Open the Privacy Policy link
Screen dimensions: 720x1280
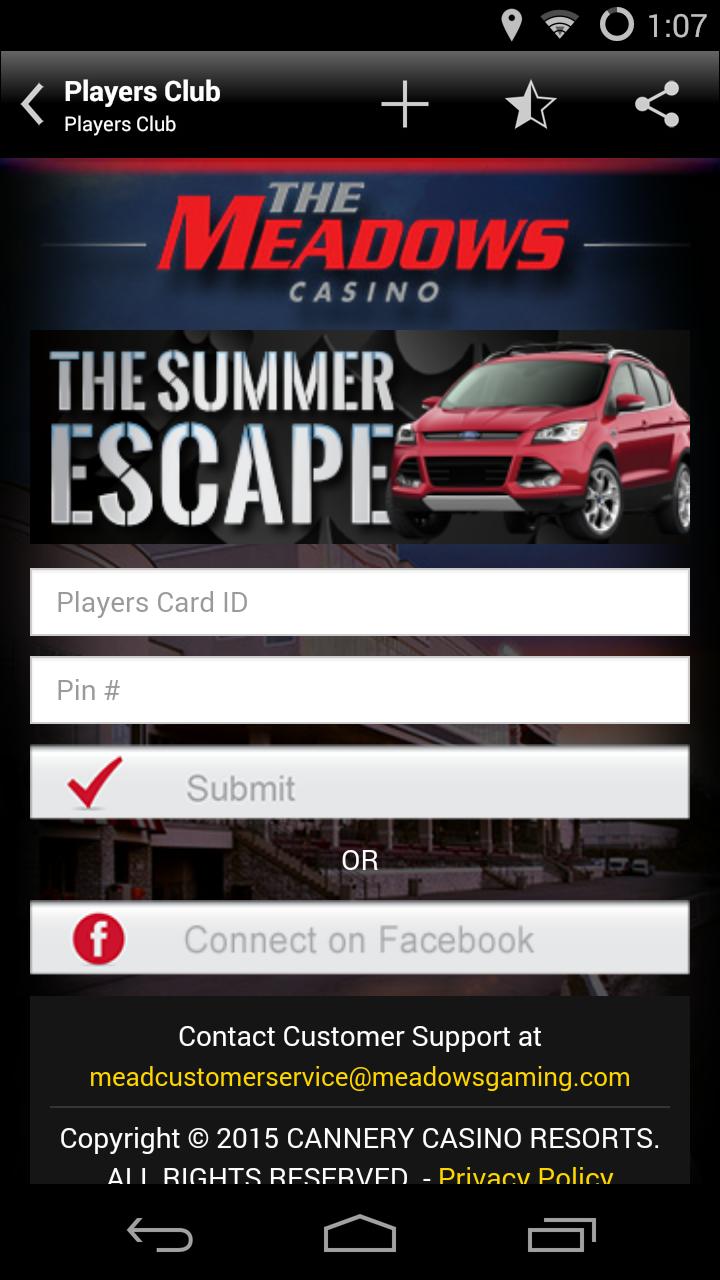(525, 1174)
